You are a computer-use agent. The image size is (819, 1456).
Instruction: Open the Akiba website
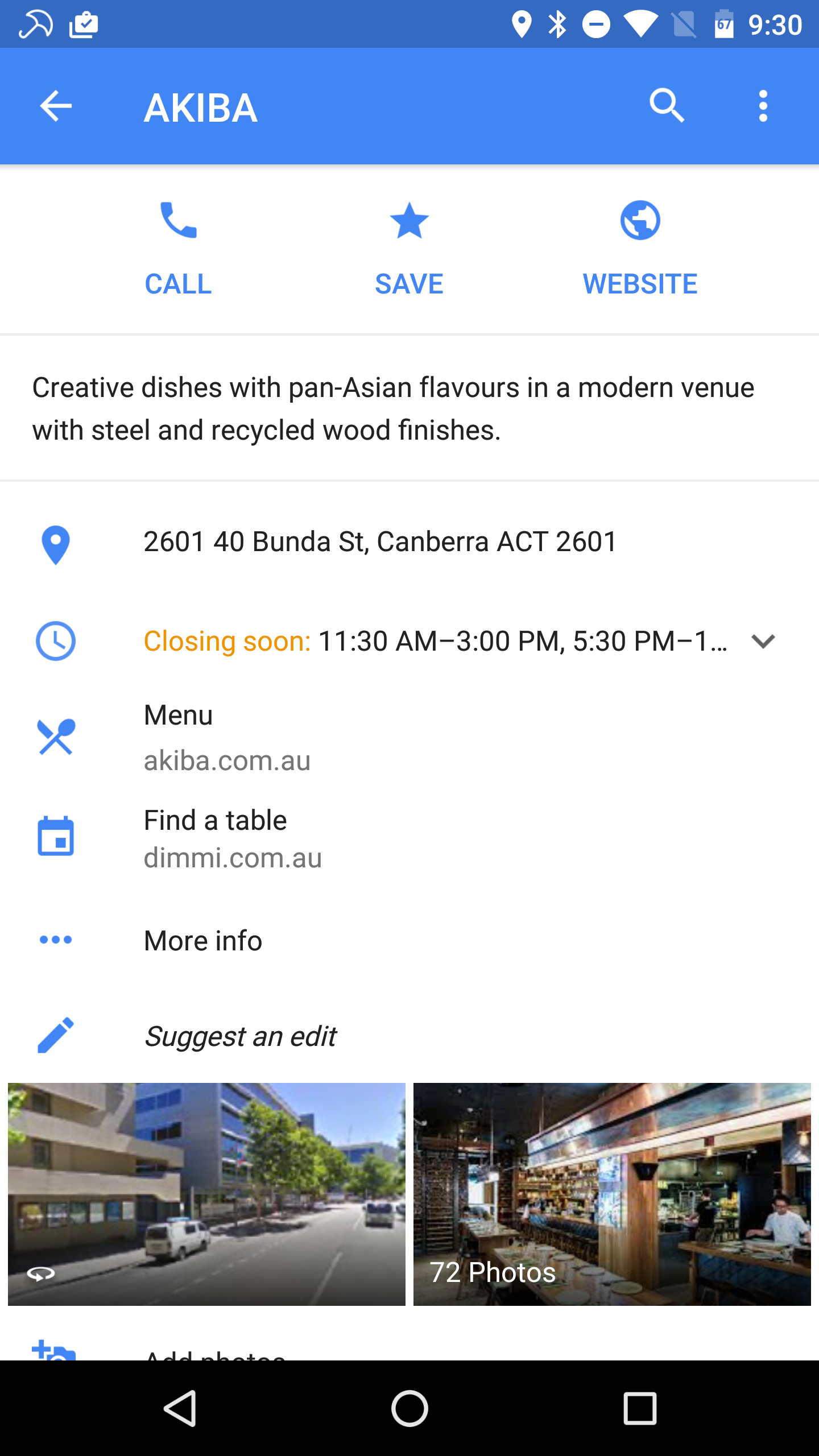[x=640, y=249]
